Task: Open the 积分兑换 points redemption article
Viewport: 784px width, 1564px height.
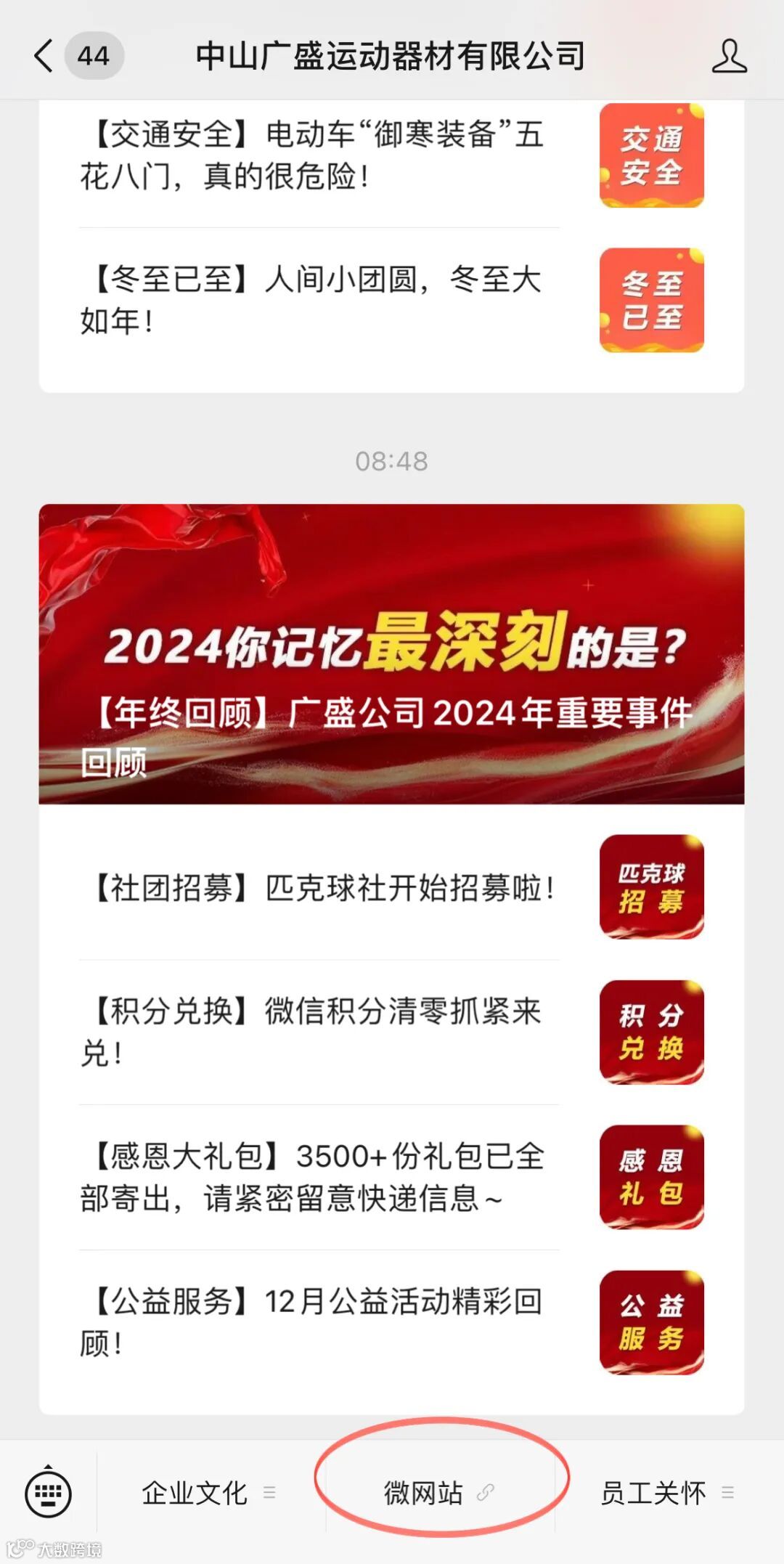Action: (392, 1033)
